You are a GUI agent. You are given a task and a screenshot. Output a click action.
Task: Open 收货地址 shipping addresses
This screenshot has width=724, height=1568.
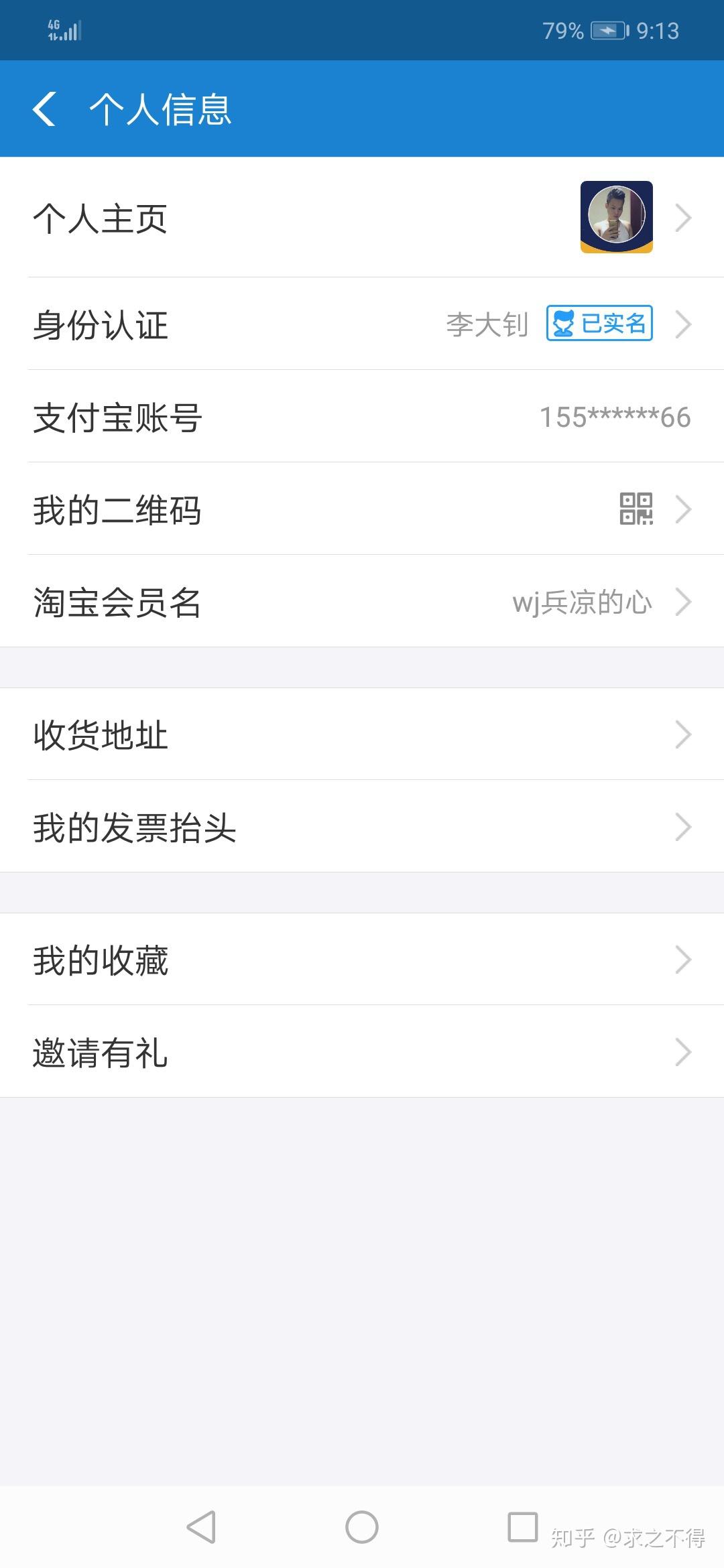[x=362, y=734]
